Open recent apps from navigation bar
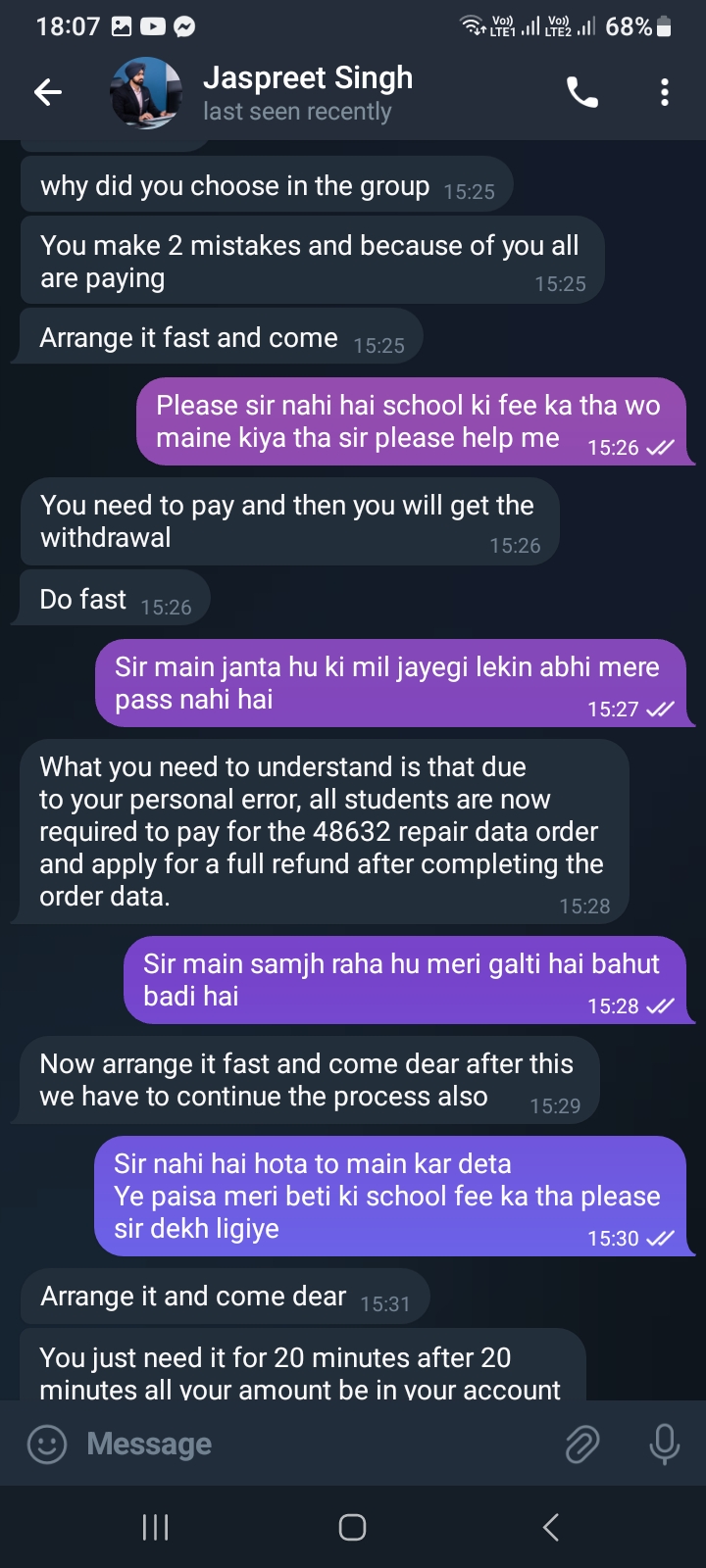This screenshot has height=1568, width=706. 156,1527
